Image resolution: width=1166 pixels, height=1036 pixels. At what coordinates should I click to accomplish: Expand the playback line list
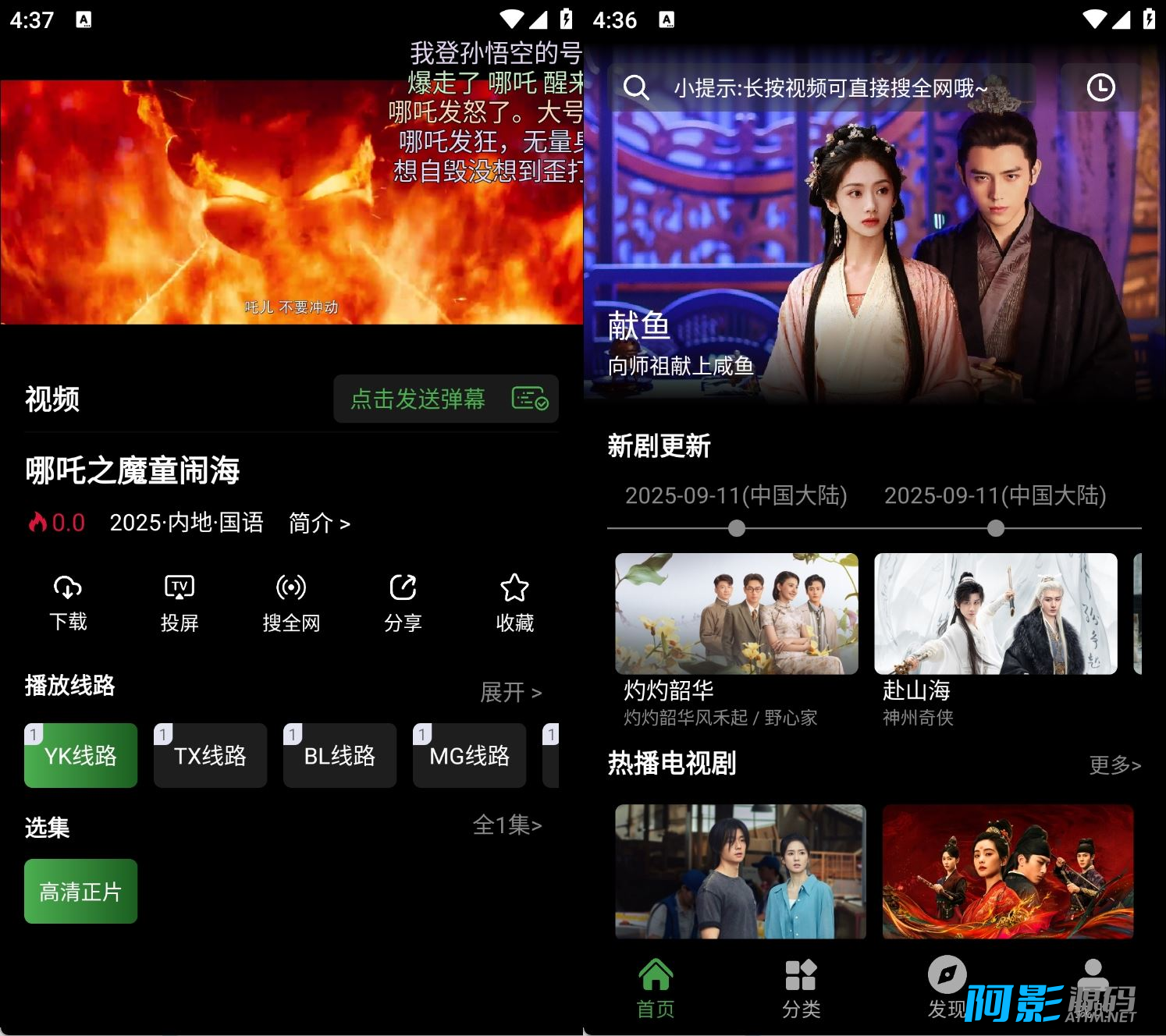[510, 692]
